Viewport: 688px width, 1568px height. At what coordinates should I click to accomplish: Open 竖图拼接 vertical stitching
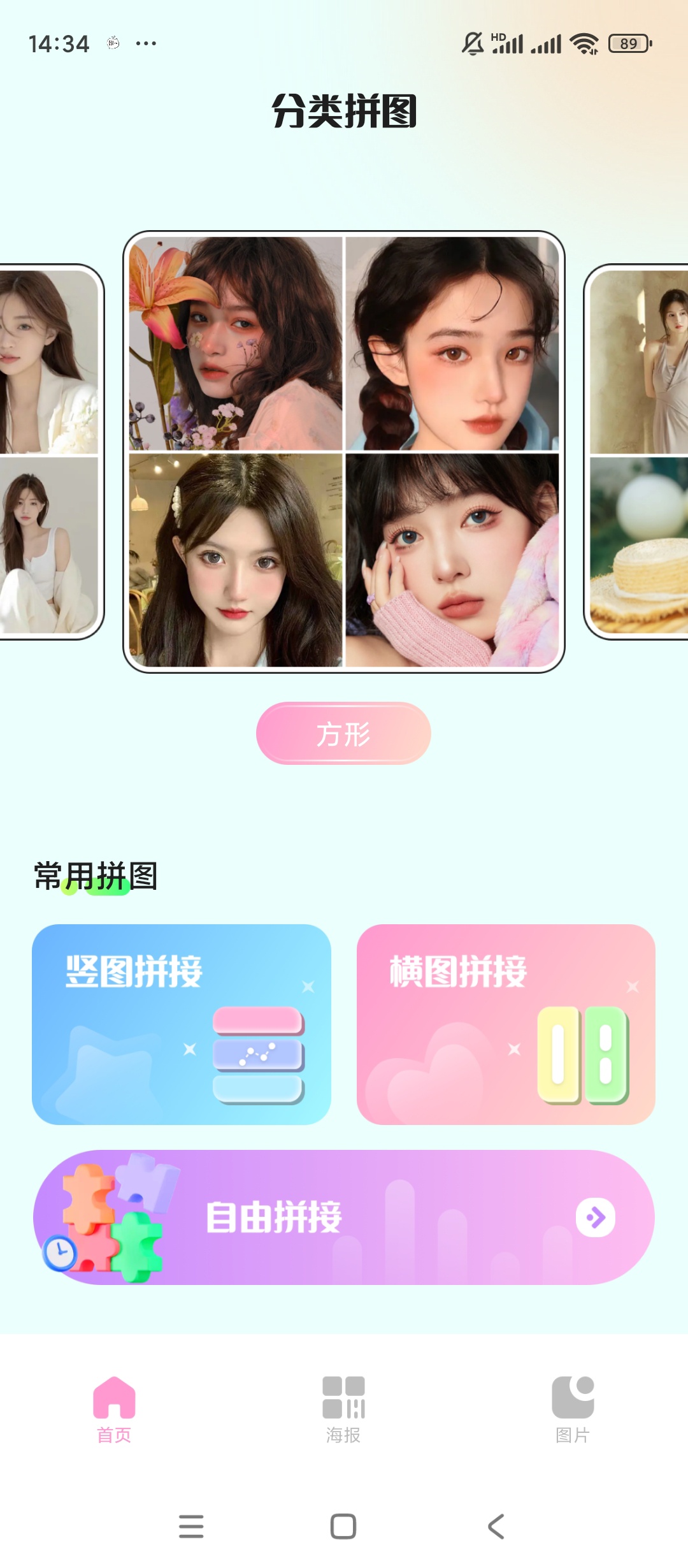(x=182, y=1024)
